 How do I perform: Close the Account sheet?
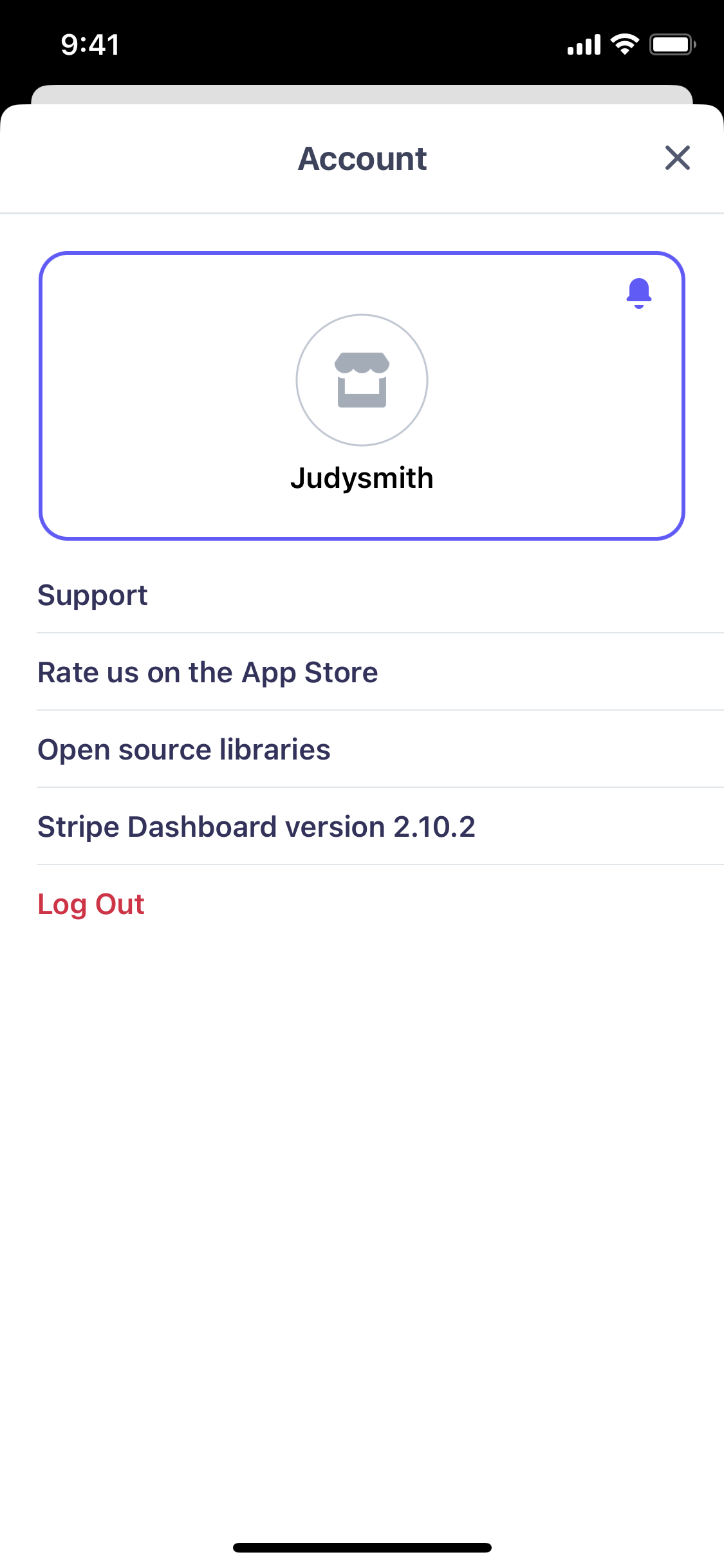click(x=677, y=158)
